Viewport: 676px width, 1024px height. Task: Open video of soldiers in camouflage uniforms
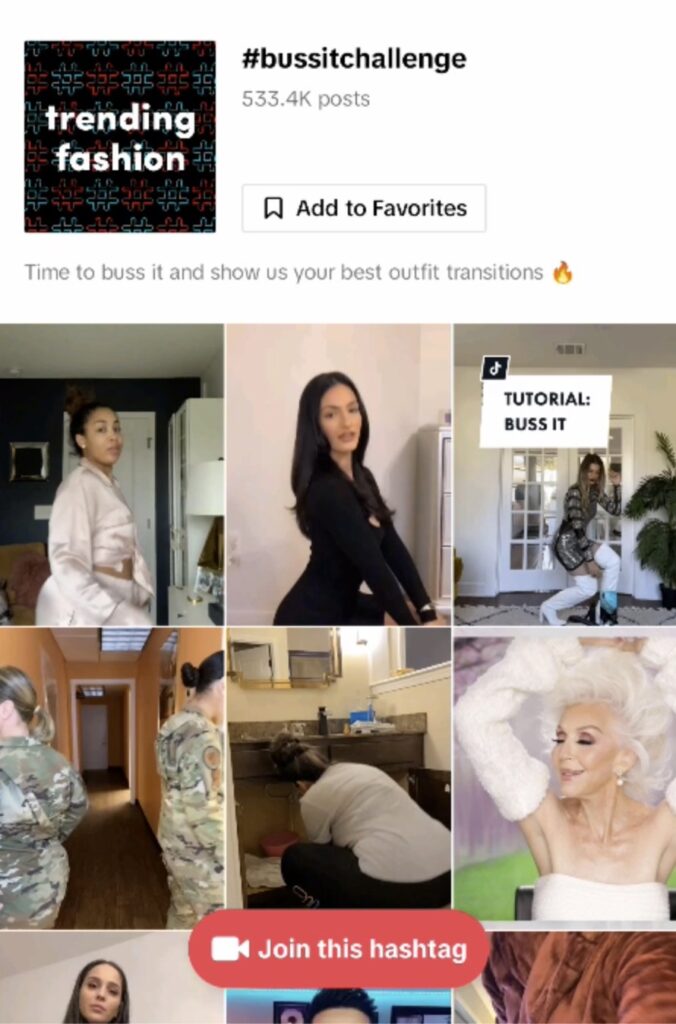[x=111, y=778]
